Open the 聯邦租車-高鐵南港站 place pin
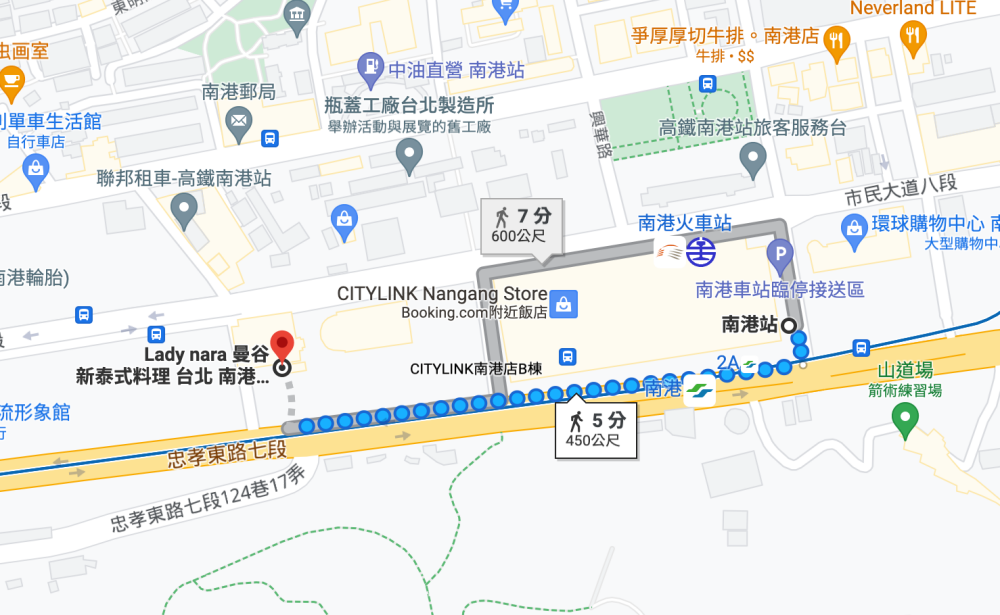The image size is (1000, 615). click(183, 210)
